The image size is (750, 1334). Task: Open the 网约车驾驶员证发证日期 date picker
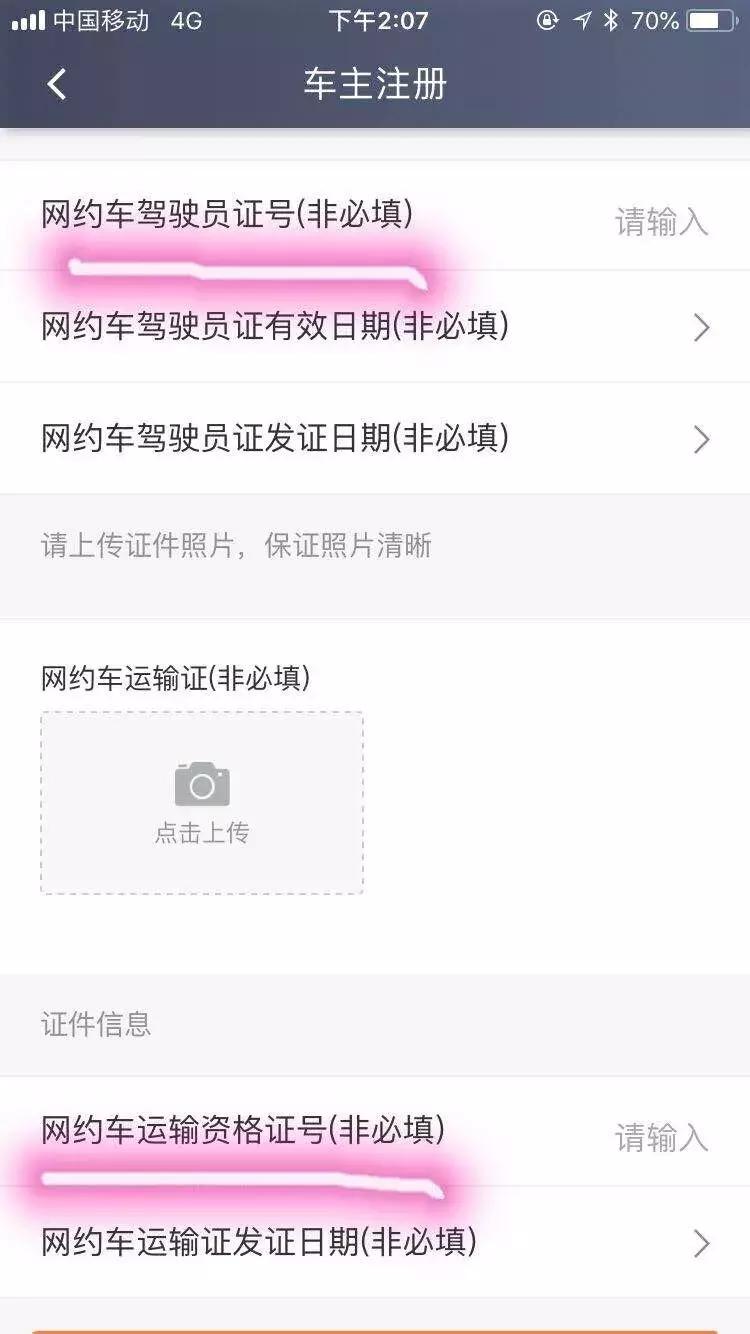(x=375, y=439)
